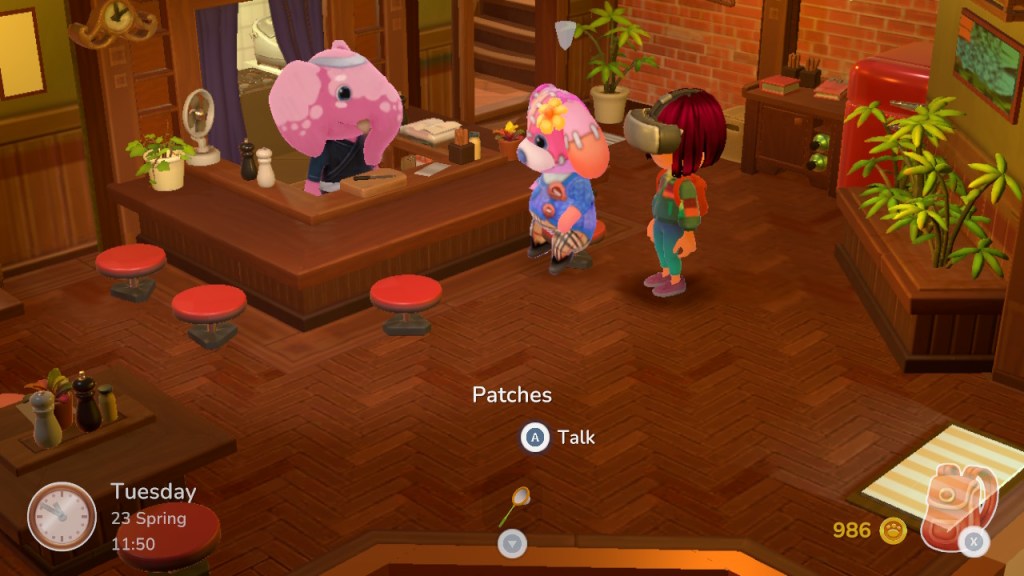Image resolution: width=1024 pixels, height=576 pixels.
Task: Open the tool selector below the net
Action: pos(512,543)
